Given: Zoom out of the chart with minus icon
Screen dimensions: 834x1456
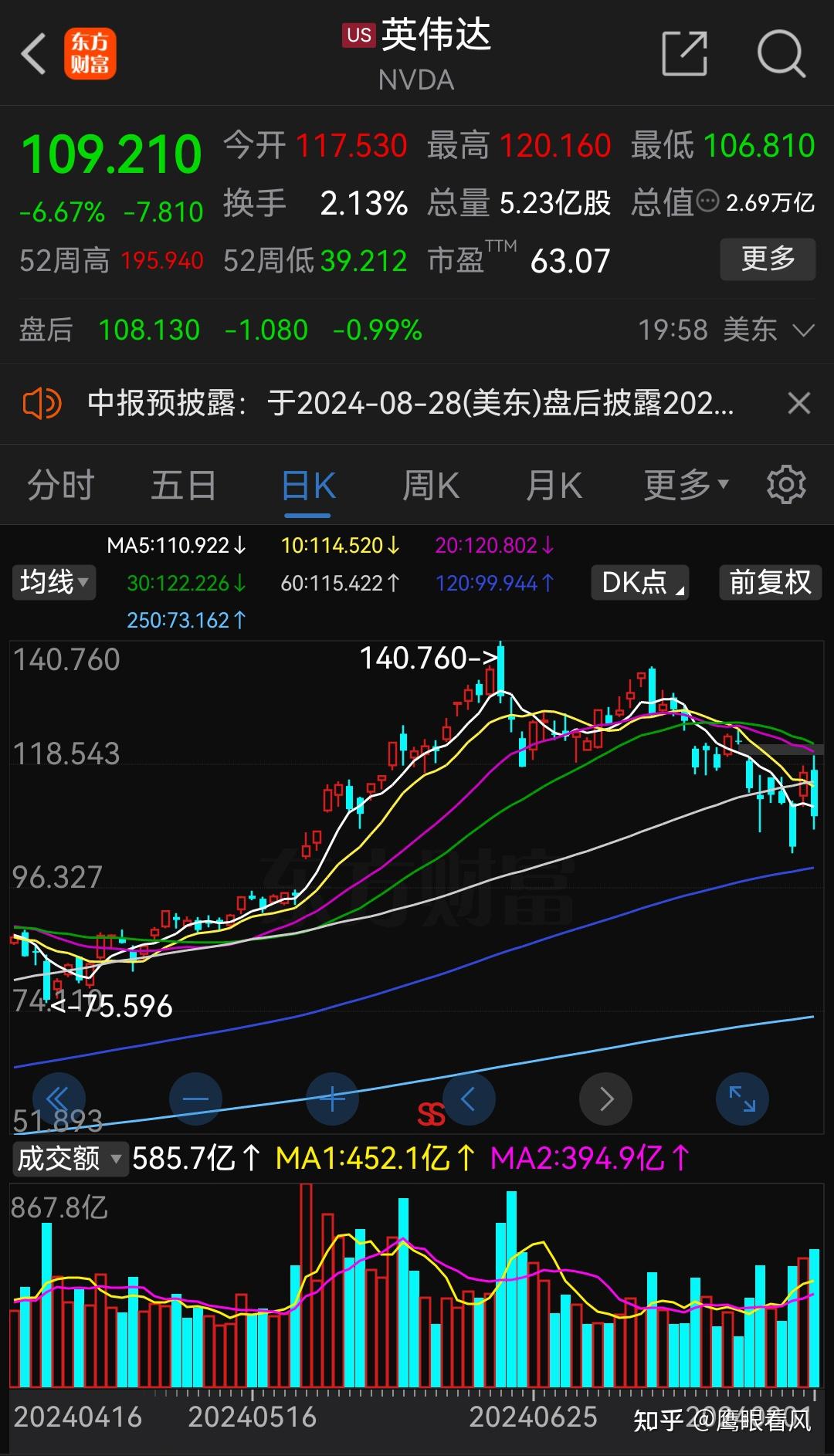Looking at the screenshot, I should pos(195,1099).
